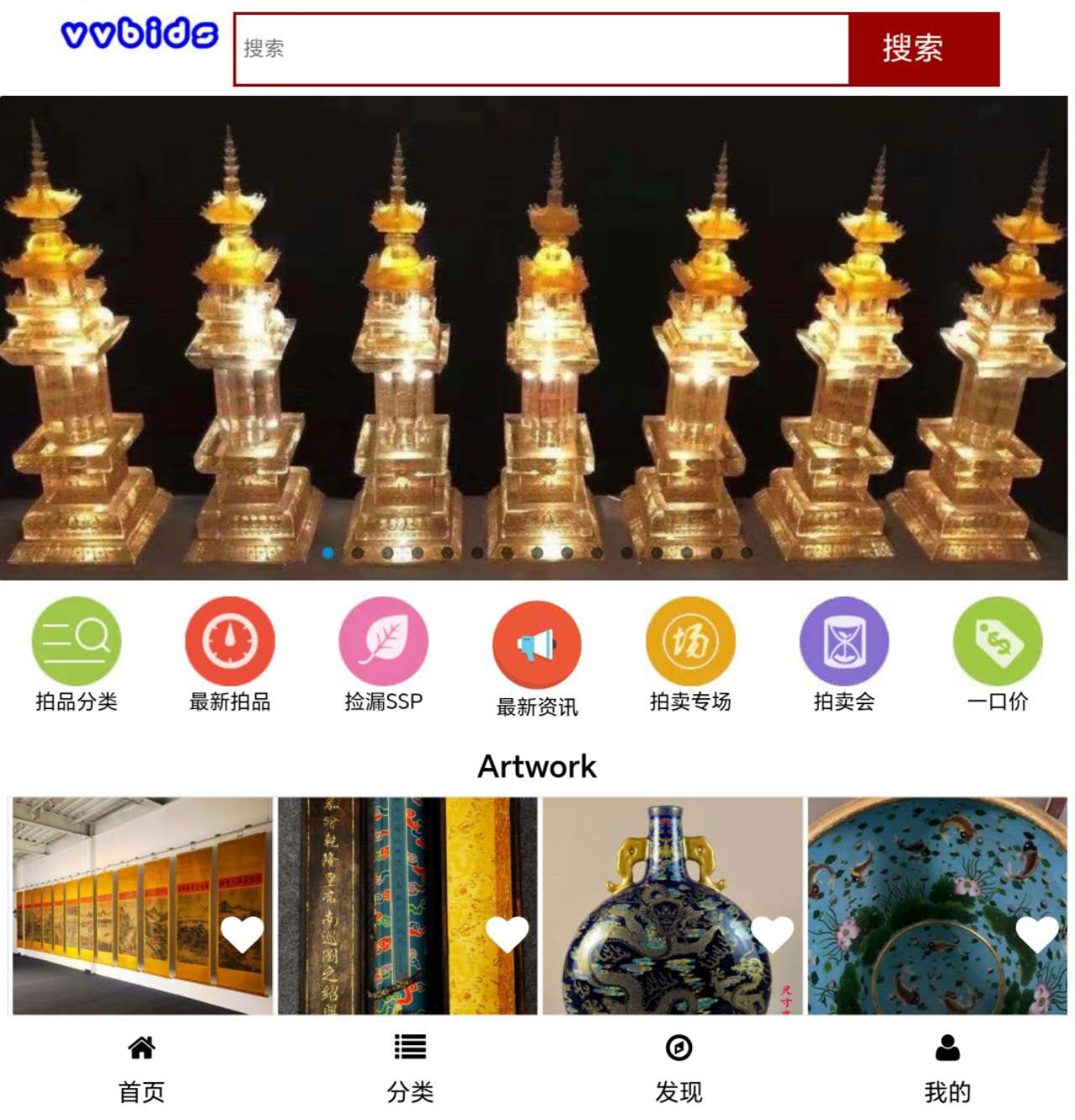Screen dimensions: 1075x1120
Task: Switch to the 首页 tab
Action: click(x=141, y=1069)
